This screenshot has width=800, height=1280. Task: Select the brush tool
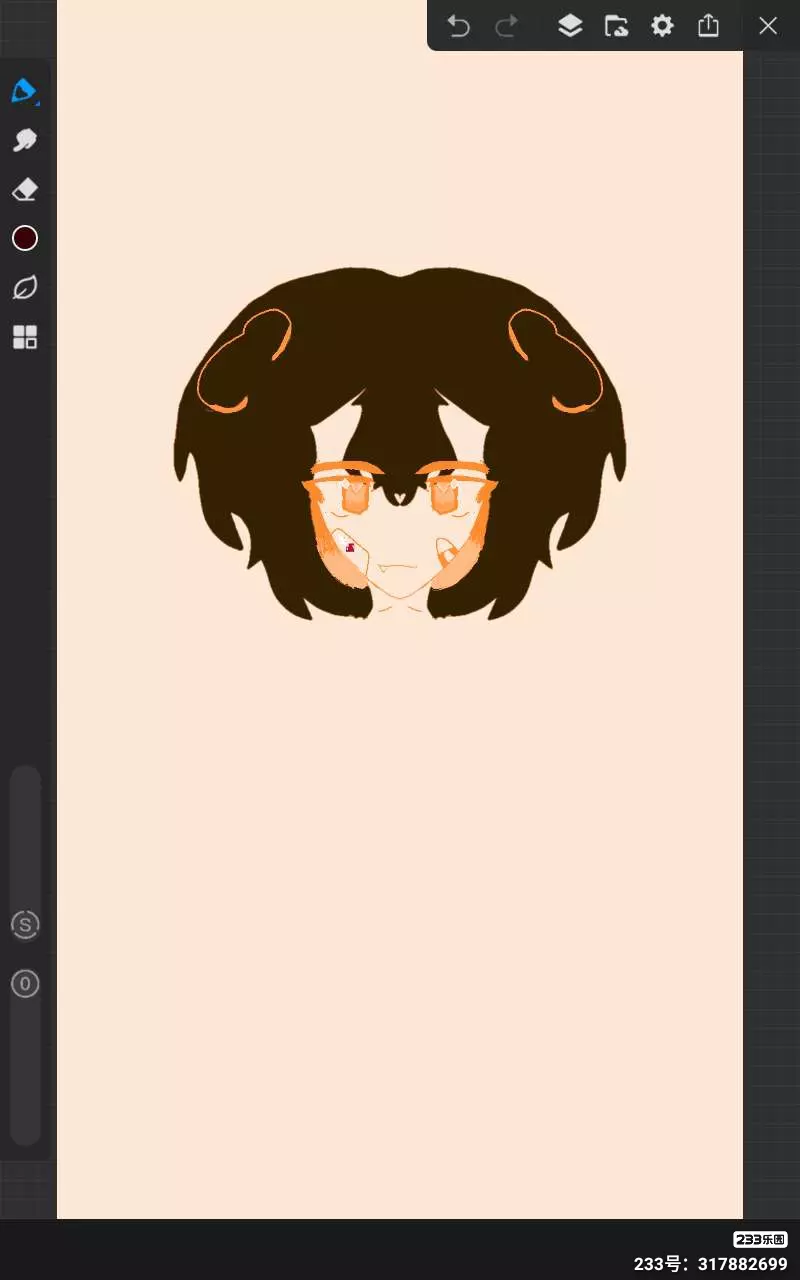click(x=25, y=91)
